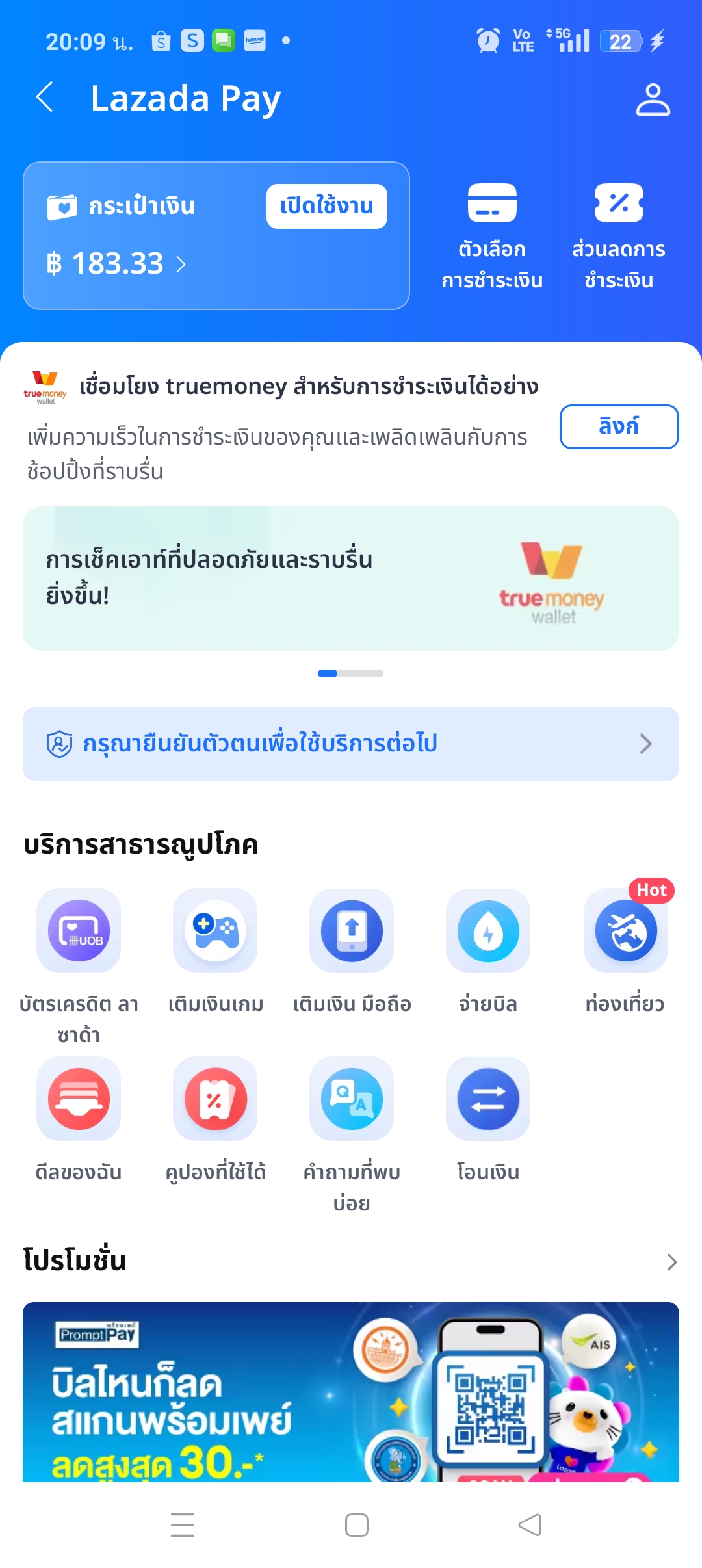
Task: Tap the ลิงก์ button to link truemoney
Action: click(x=619, y=426)
